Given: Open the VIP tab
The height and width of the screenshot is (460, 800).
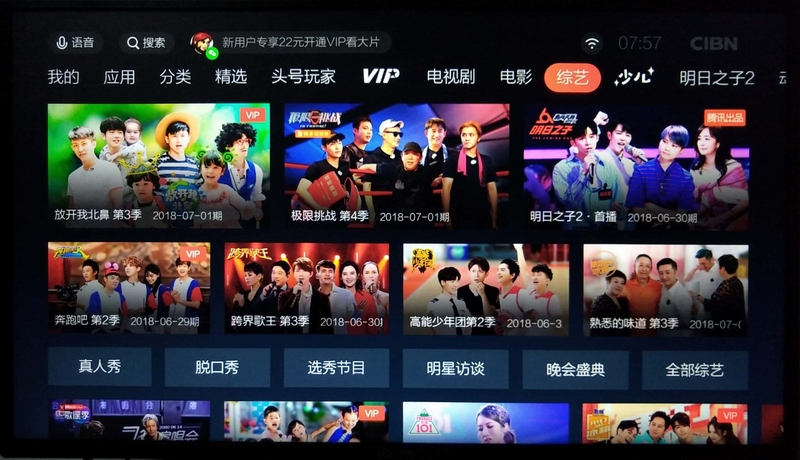Looking at the screenshot, I should 380,77.
